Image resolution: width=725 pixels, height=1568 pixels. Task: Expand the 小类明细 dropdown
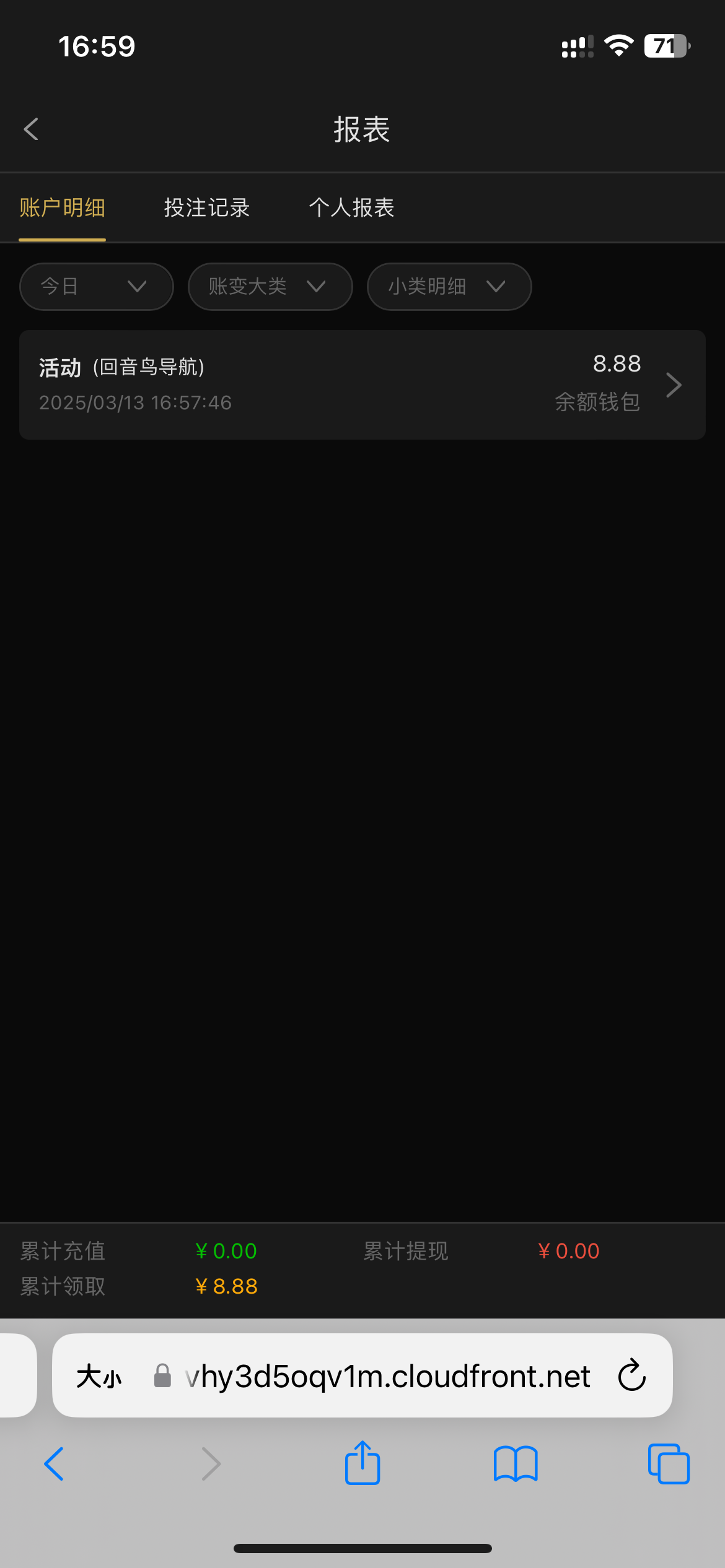[x=449, y=286]
